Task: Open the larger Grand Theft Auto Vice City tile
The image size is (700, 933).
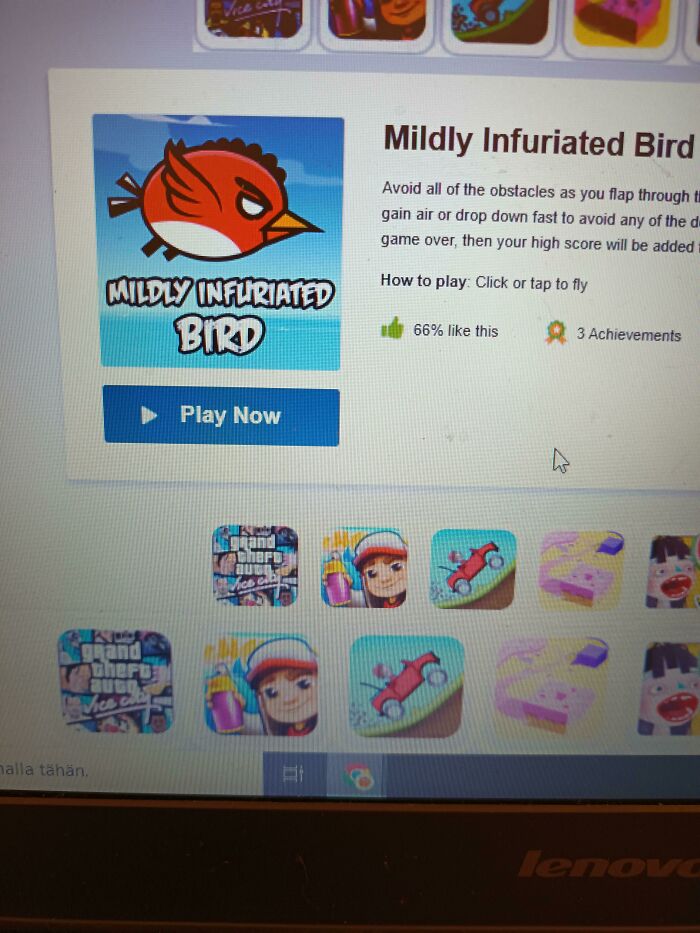Action: (115, 681)
